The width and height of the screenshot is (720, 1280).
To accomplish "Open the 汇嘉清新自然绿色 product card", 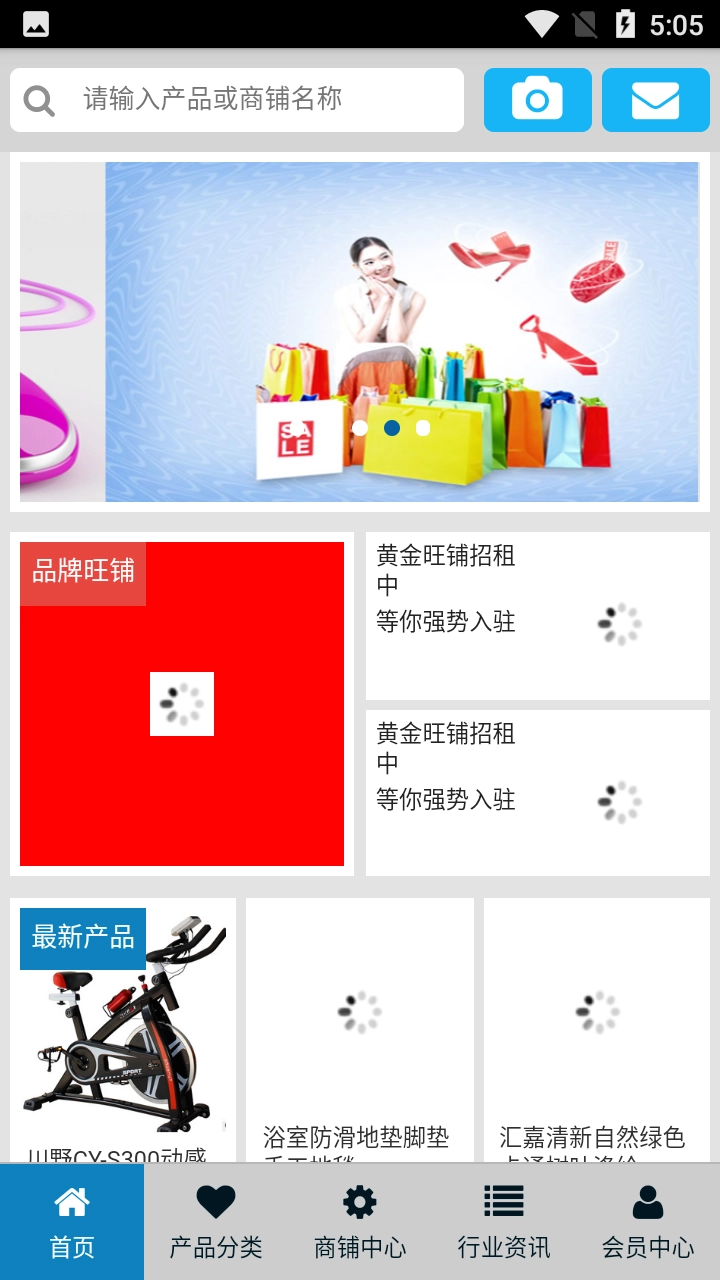I will pos(597,1030).
